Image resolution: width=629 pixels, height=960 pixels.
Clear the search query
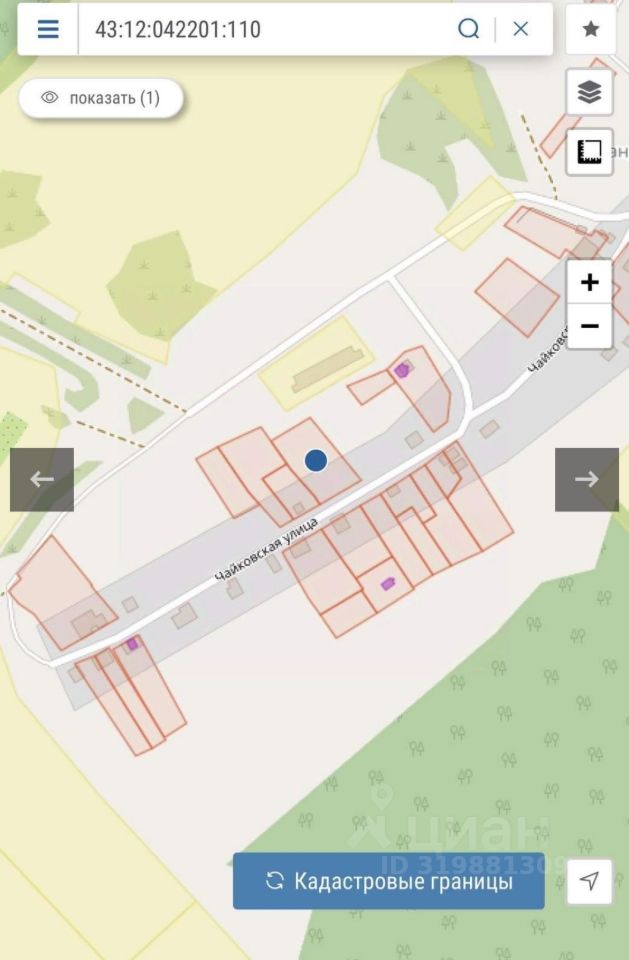pyautogui.click(x=521, y=29)
